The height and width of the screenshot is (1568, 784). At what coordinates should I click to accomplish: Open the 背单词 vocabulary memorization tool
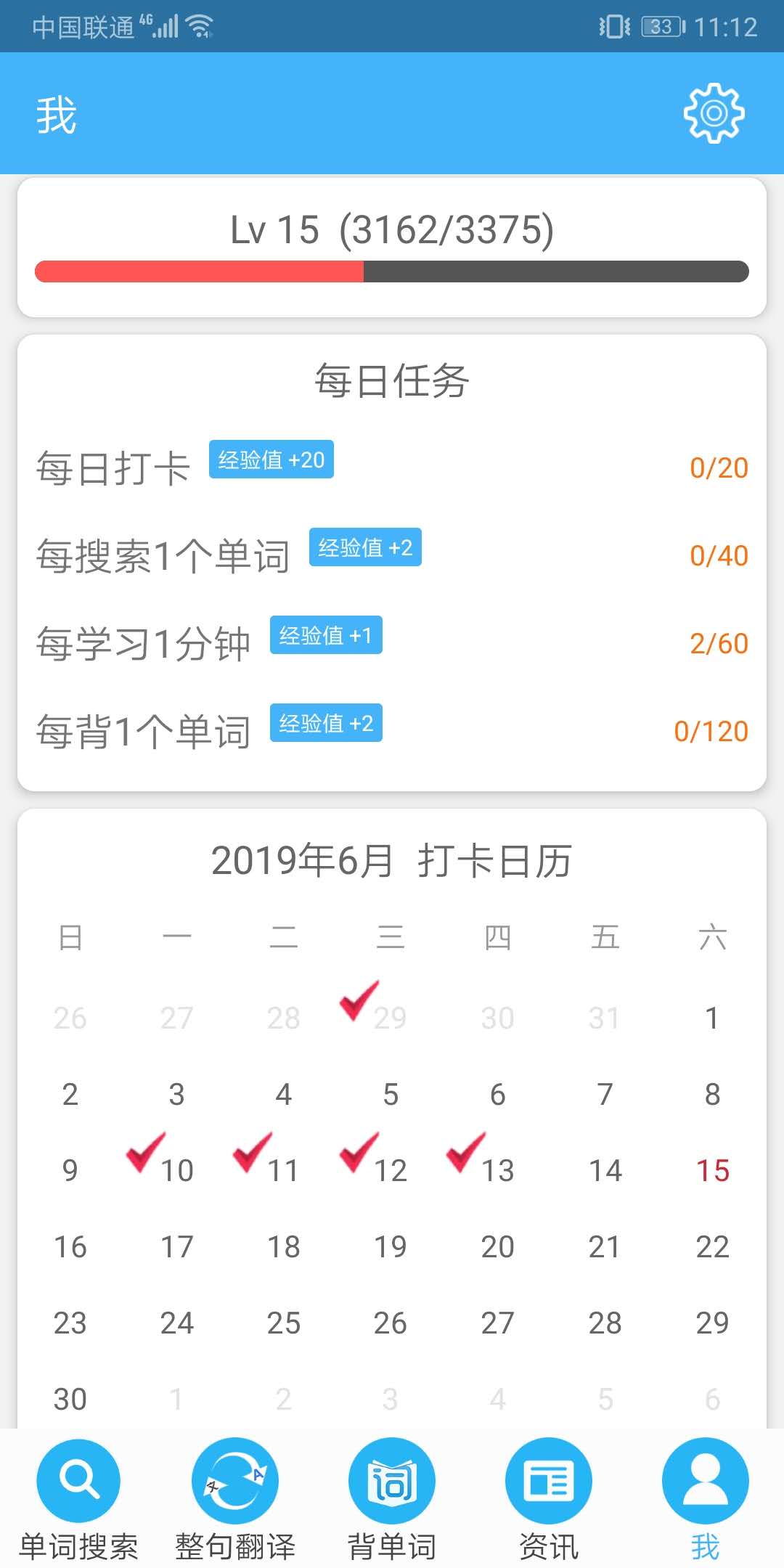click(391, 1481)
